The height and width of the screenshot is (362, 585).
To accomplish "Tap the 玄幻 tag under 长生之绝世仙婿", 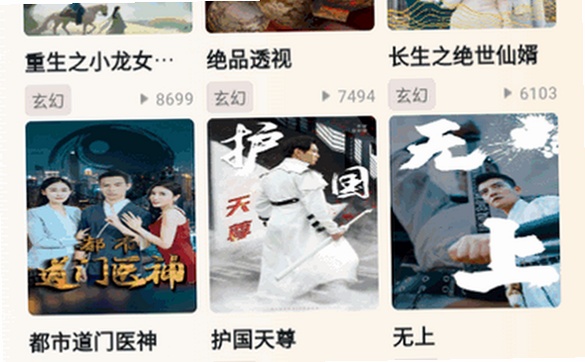I will pyautogui.click(x=412, y=95).
